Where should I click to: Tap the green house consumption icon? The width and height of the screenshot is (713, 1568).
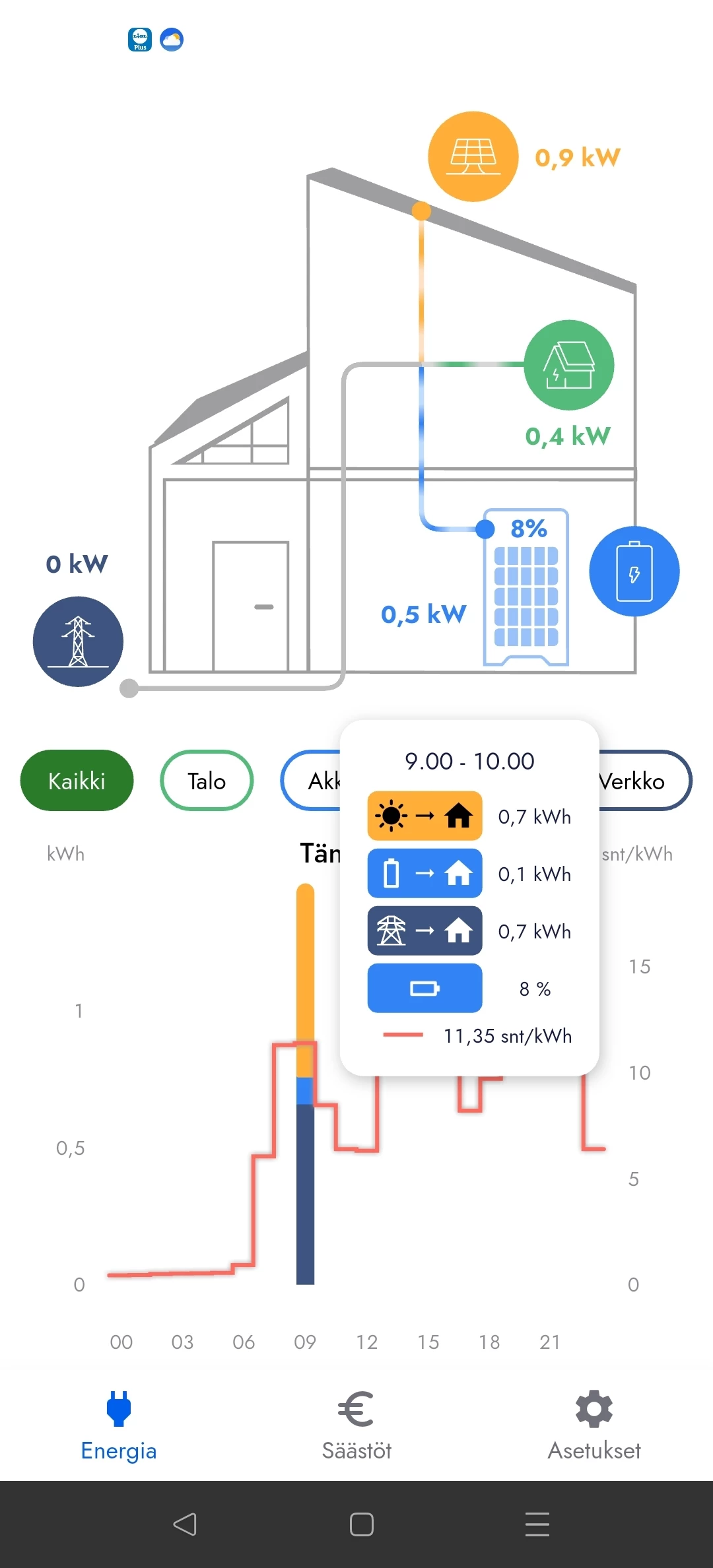click(568, 365)
